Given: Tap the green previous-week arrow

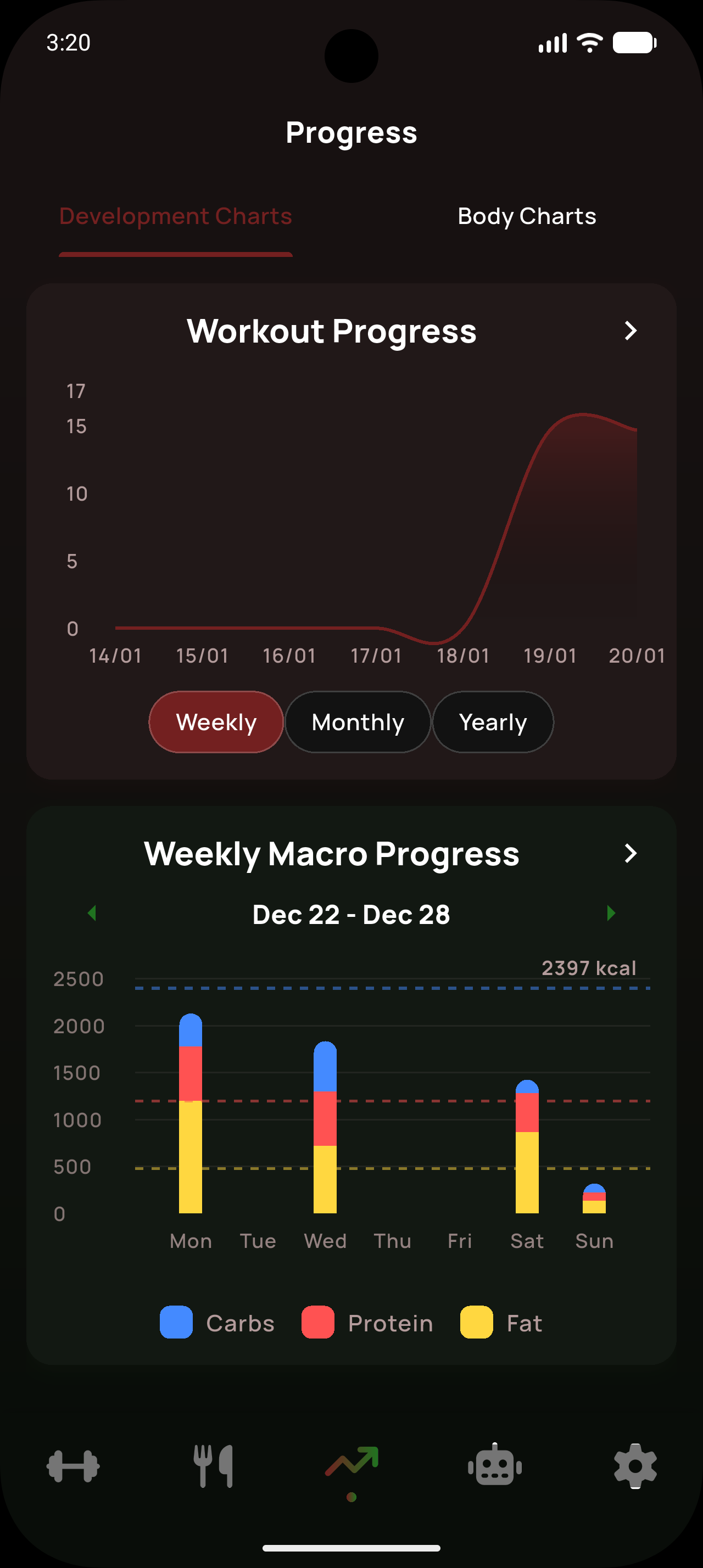Looking at the screenshot, I should point(92,914).
